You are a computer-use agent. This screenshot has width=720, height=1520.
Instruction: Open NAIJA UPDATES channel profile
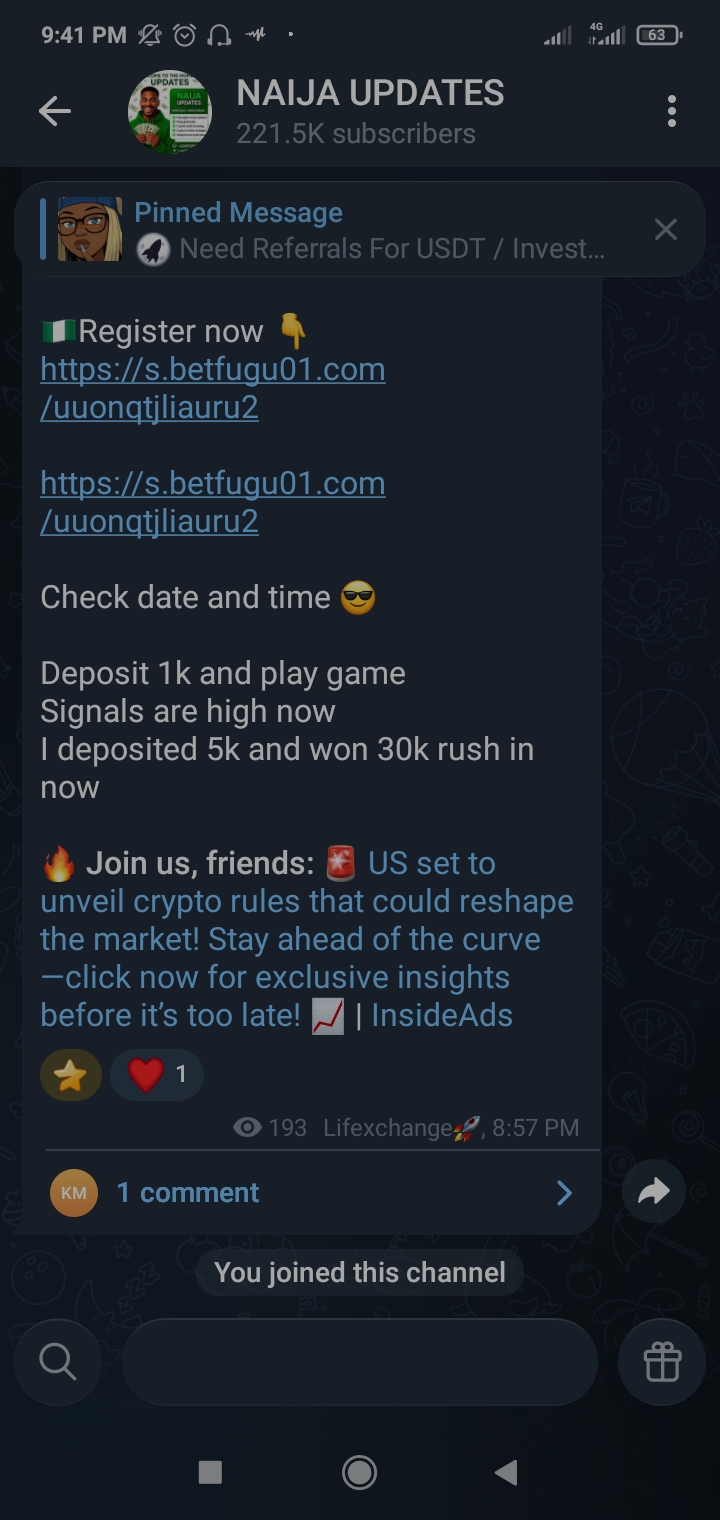pos(369,112)
